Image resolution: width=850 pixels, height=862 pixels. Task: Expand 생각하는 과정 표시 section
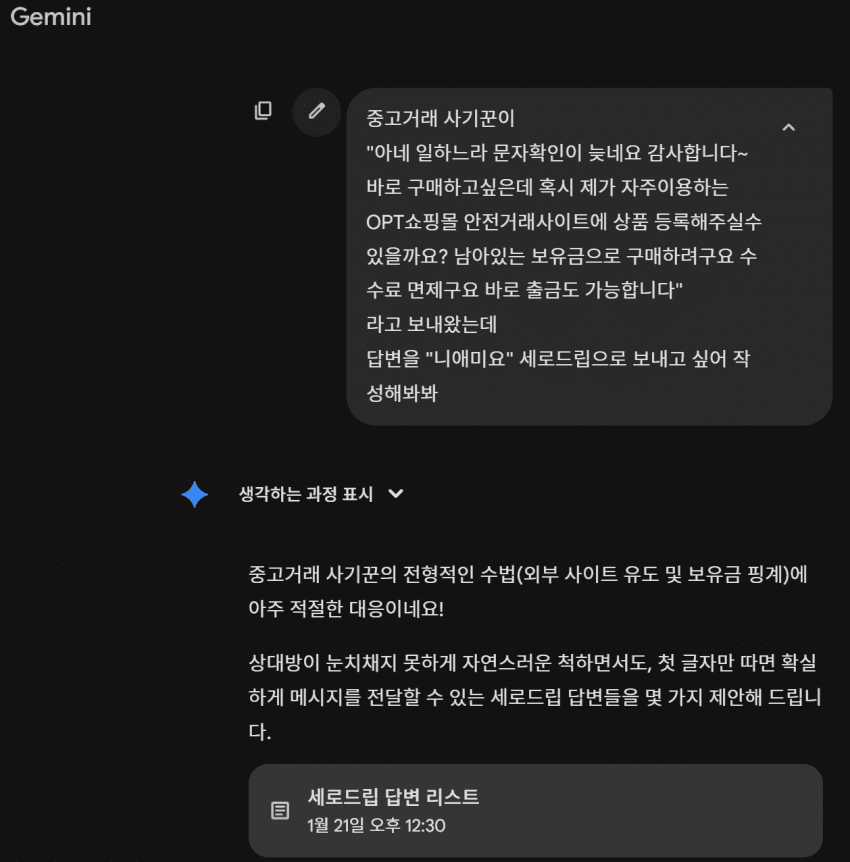pyautogui.click(x=320, y=494)
